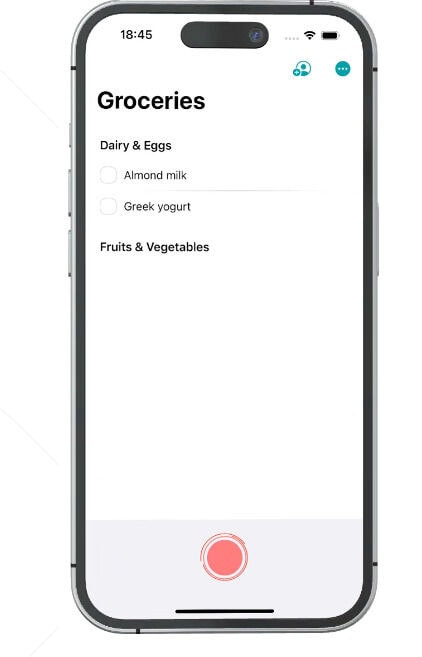
Task: Check off Almond milk
Action: pyautogui.click(x=108, y=175)
